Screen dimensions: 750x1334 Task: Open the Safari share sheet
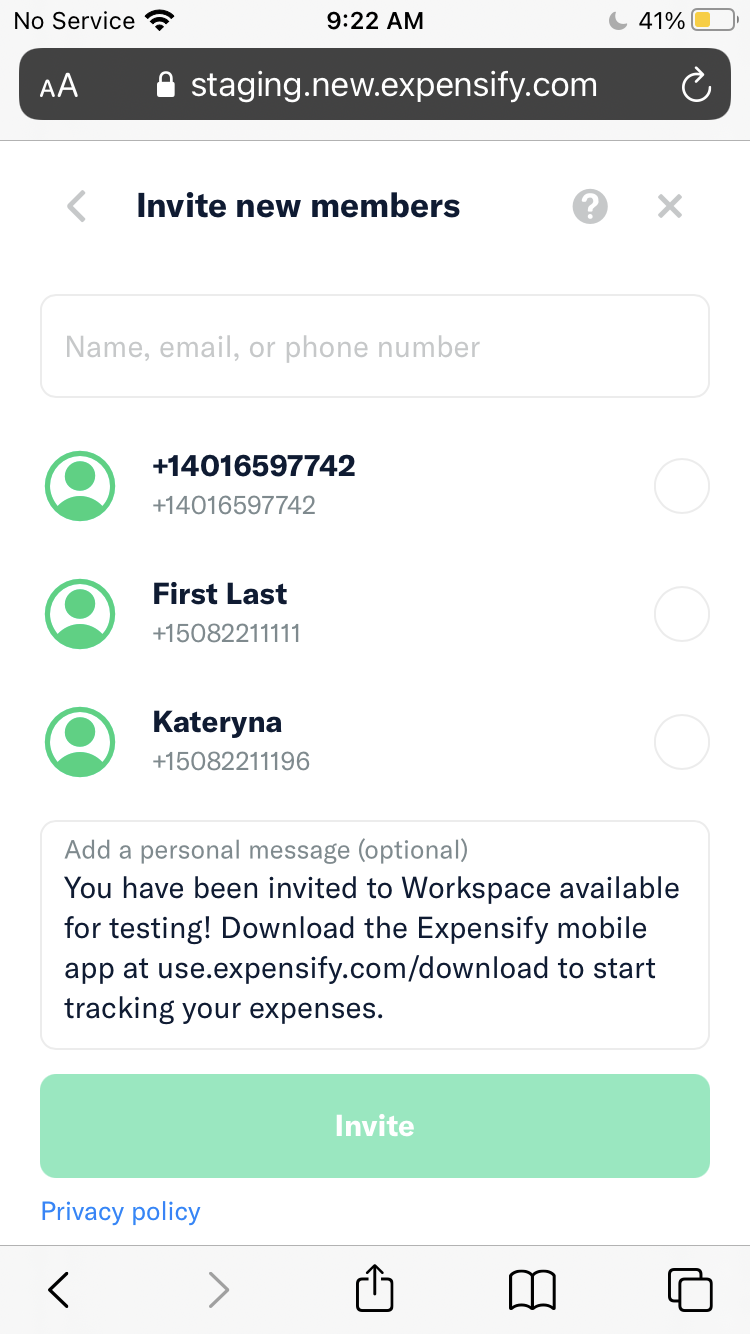tap(374, 1289)
